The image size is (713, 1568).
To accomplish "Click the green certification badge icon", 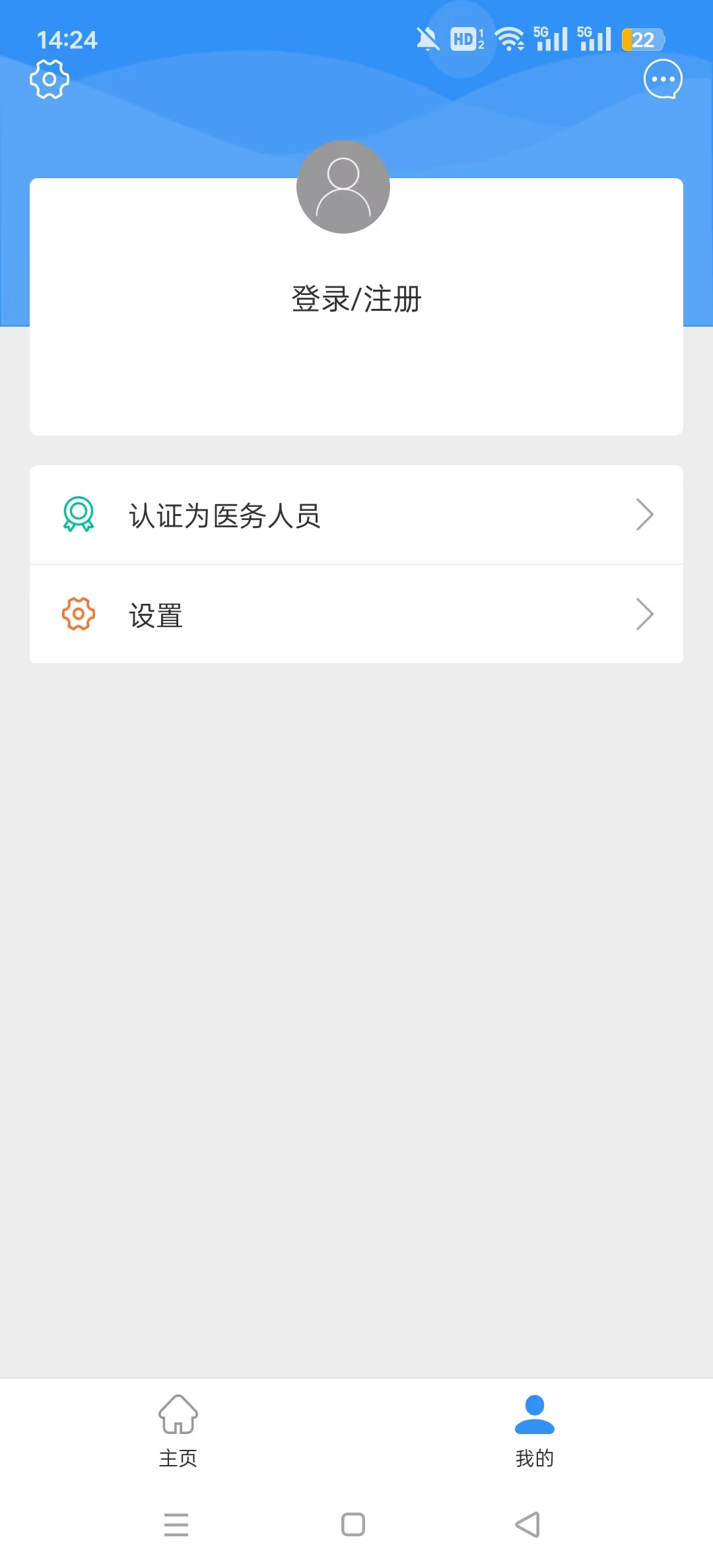I will pyautogui.click(x=77, y=515).
